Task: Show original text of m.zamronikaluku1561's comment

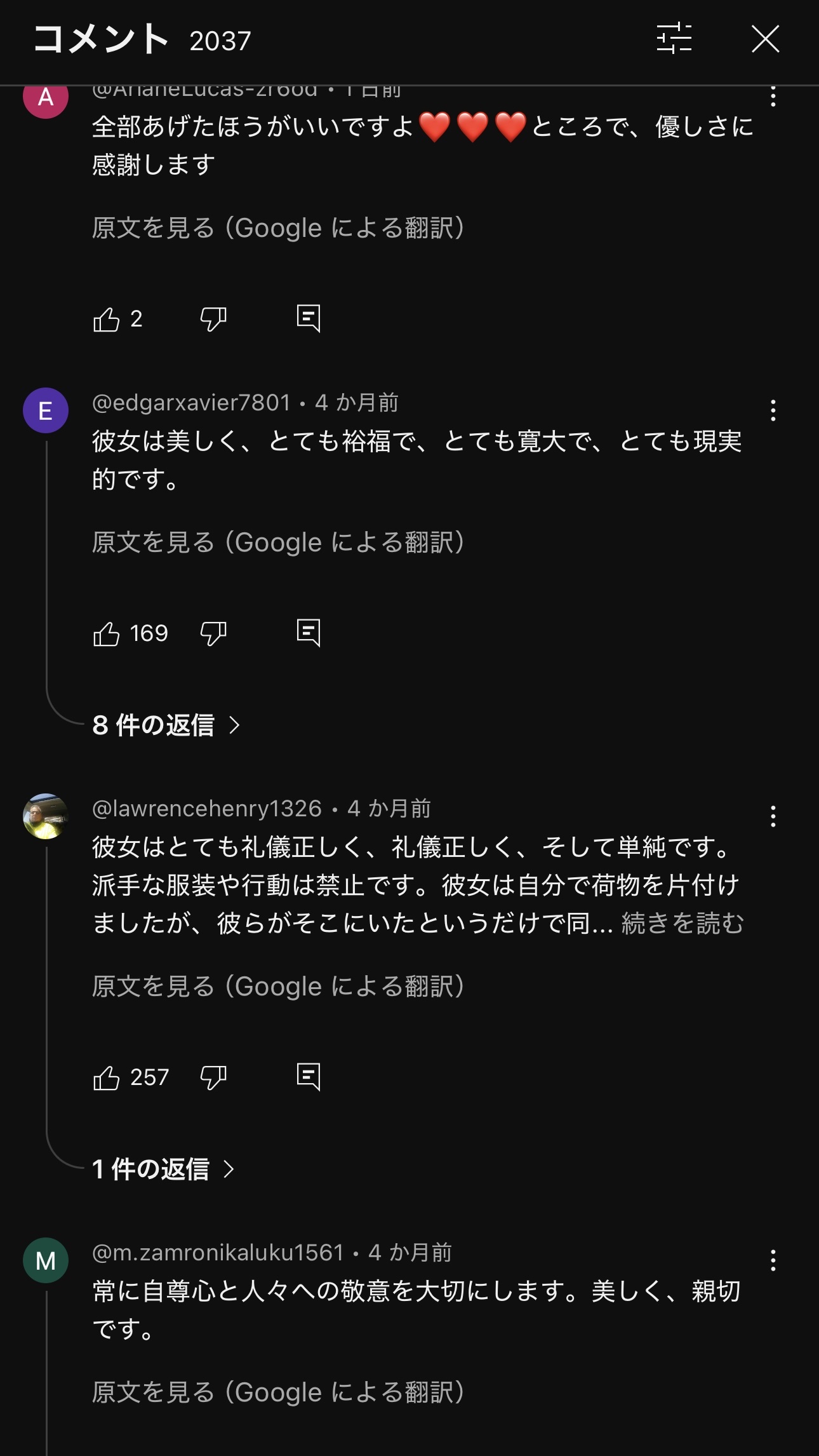Action: pyautogui.click(x=278, y=1392)
